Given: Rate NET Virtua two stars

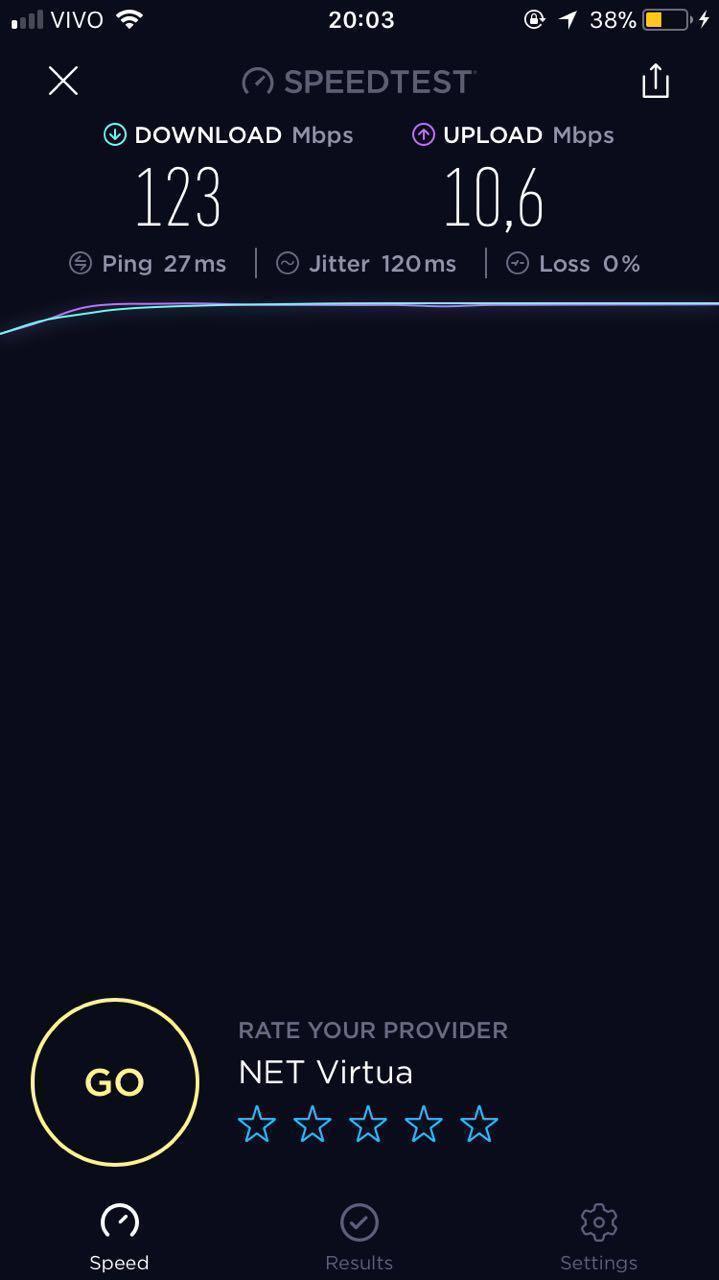Looking at the screenshot, I should coord(313,1125).
